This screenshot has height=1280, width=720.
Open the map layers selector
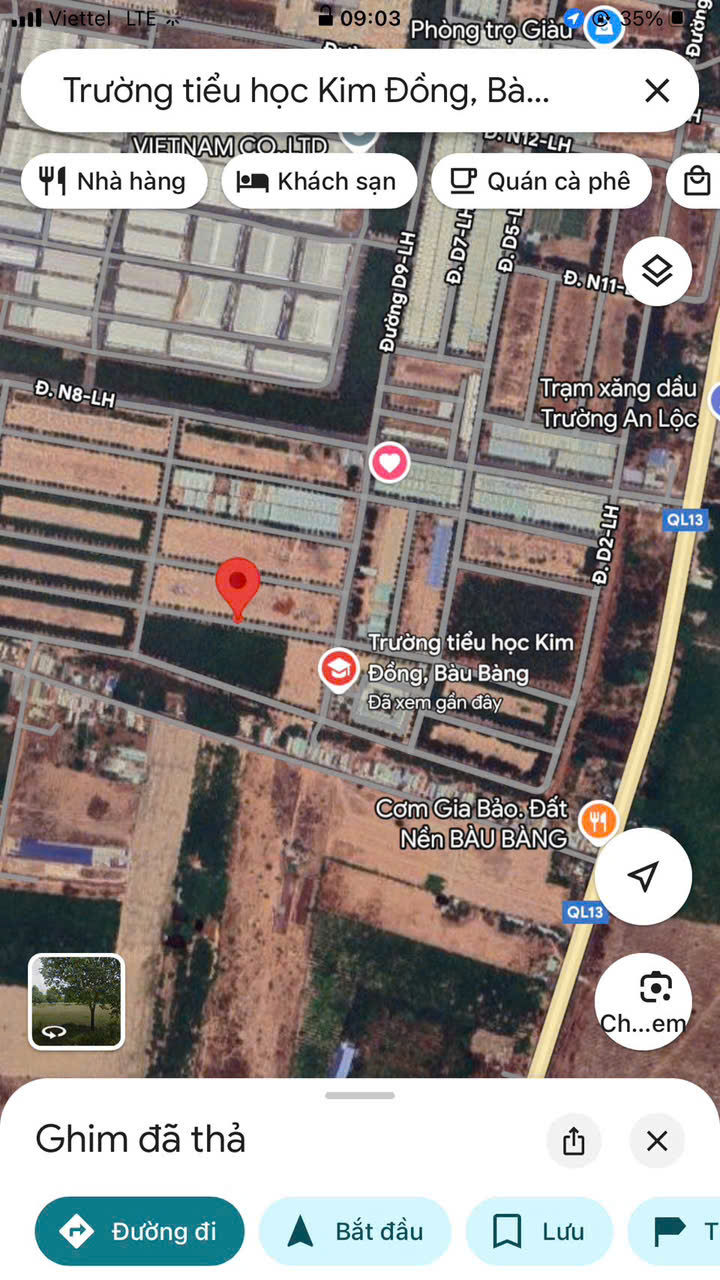[x=657, y=271]
